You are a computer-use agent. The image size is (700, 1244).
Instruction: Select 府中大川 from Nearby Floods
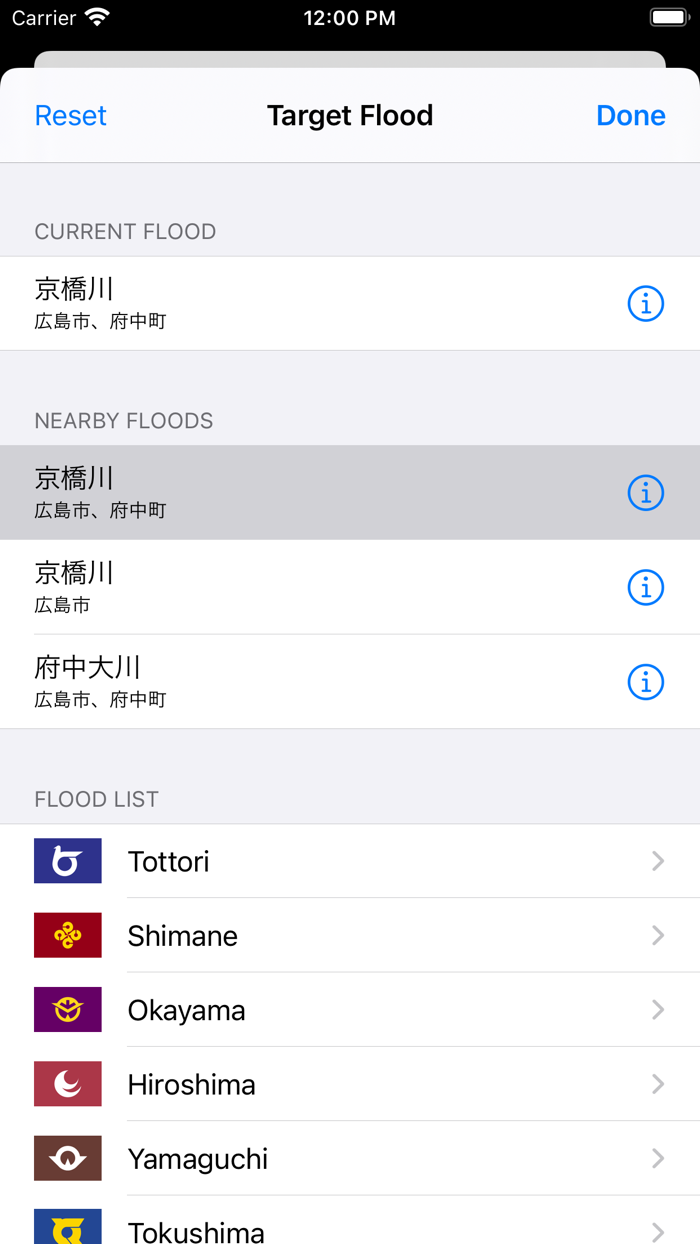[x=300, y=682]
